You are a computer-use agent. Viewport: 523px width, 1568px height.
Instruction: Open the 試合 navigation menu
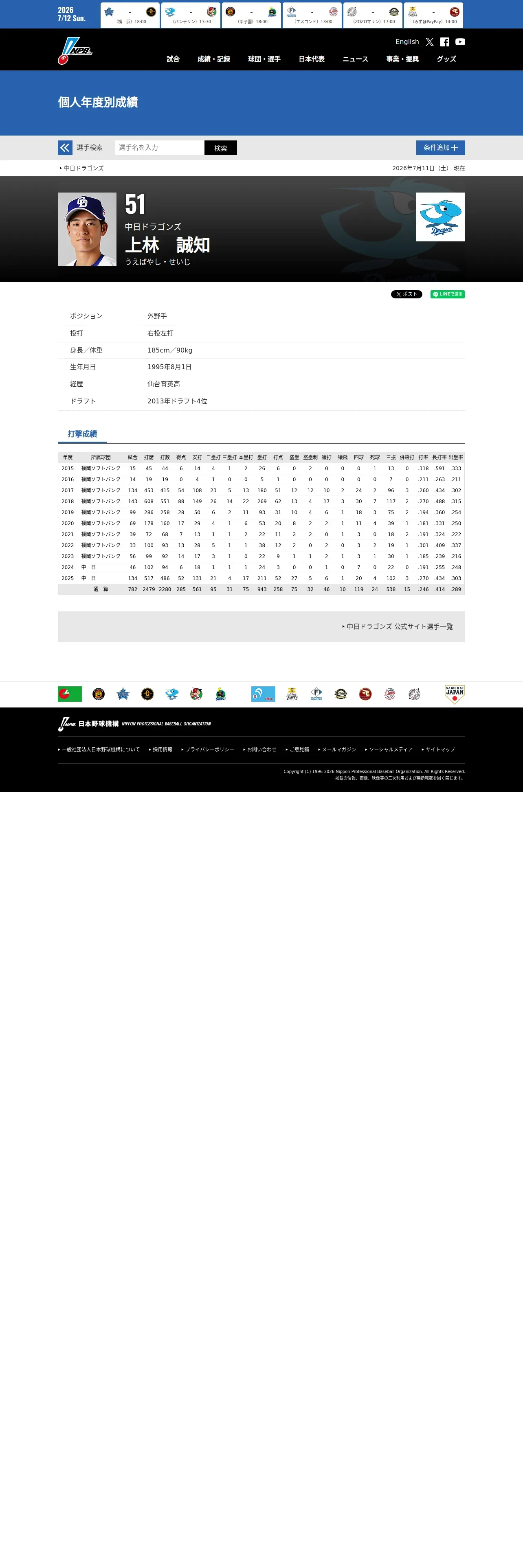tap(173, 59)
